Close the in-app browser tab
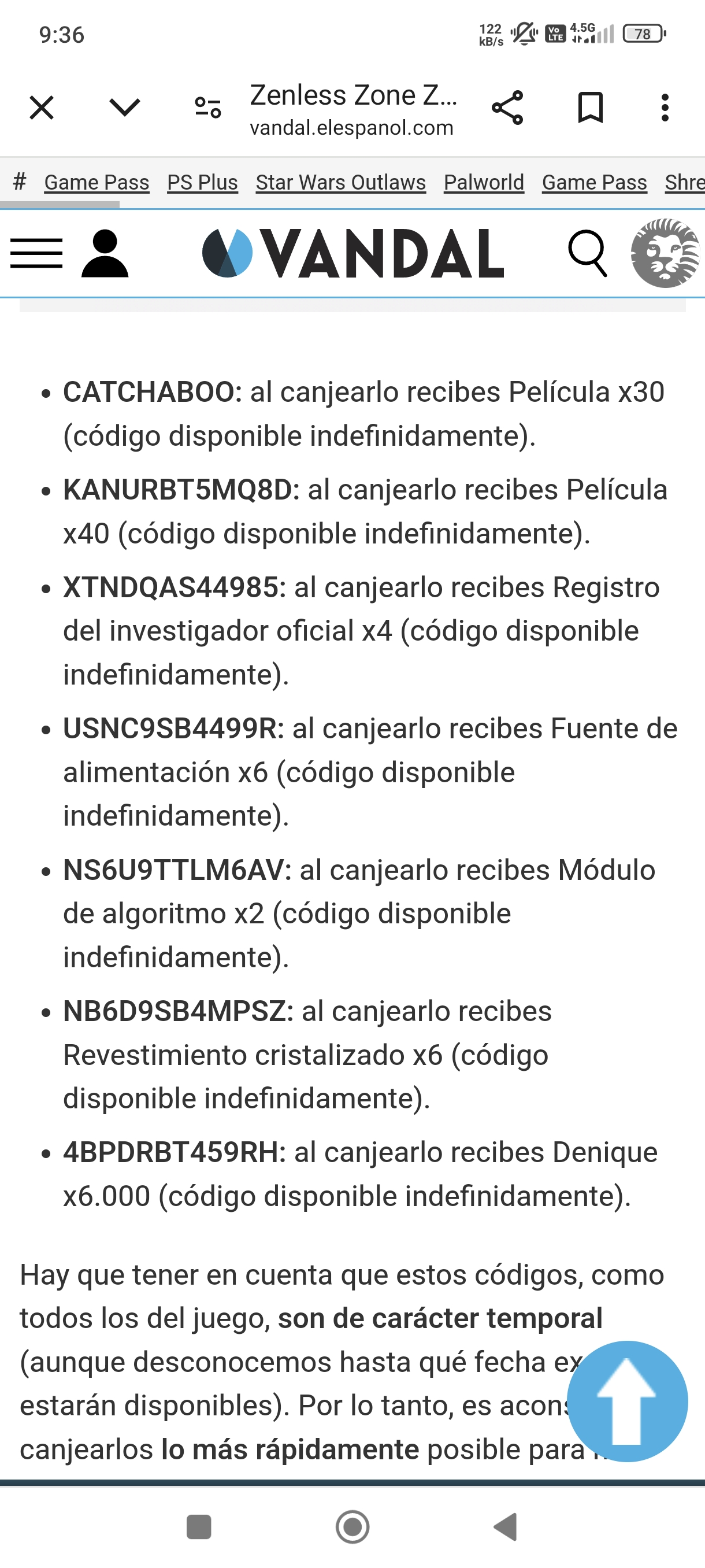 (42, 108)
